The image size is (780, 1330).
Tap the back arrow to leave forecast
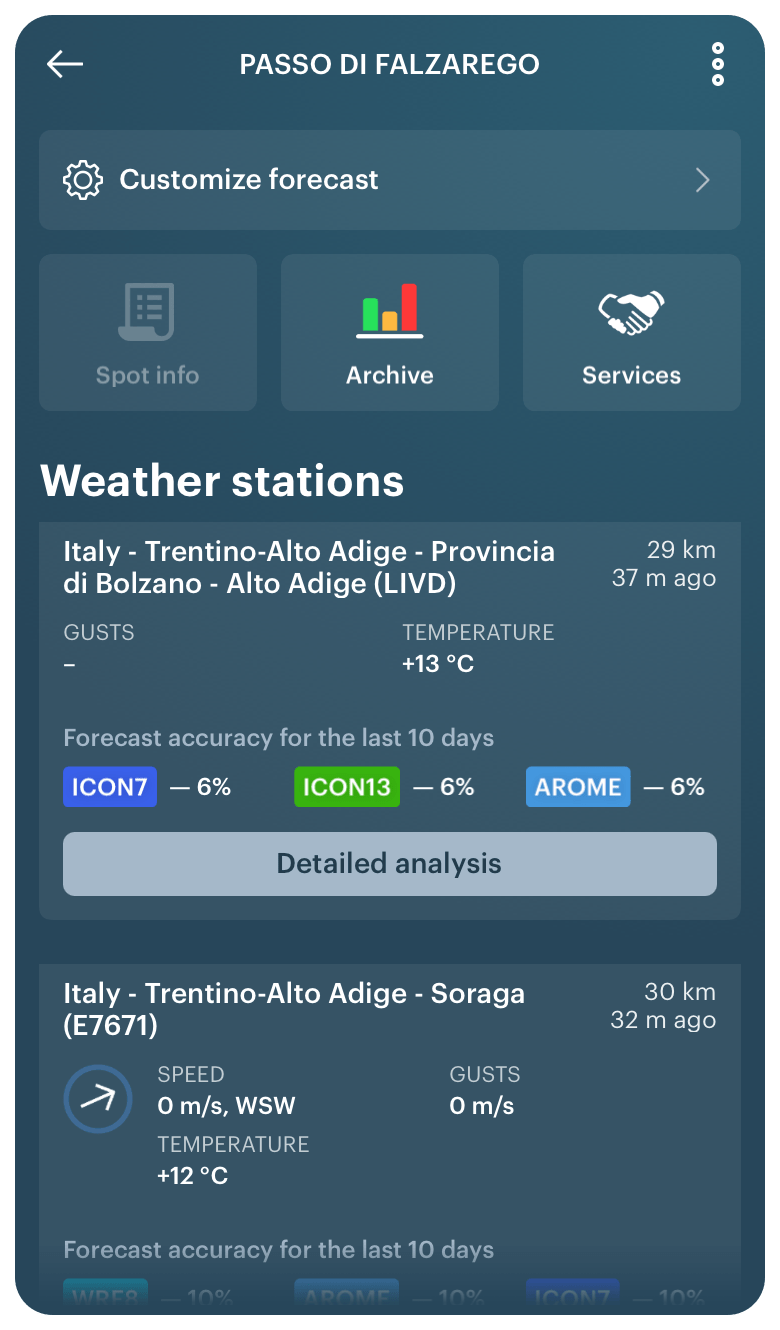pyautogui.click(x=63, y=63)
